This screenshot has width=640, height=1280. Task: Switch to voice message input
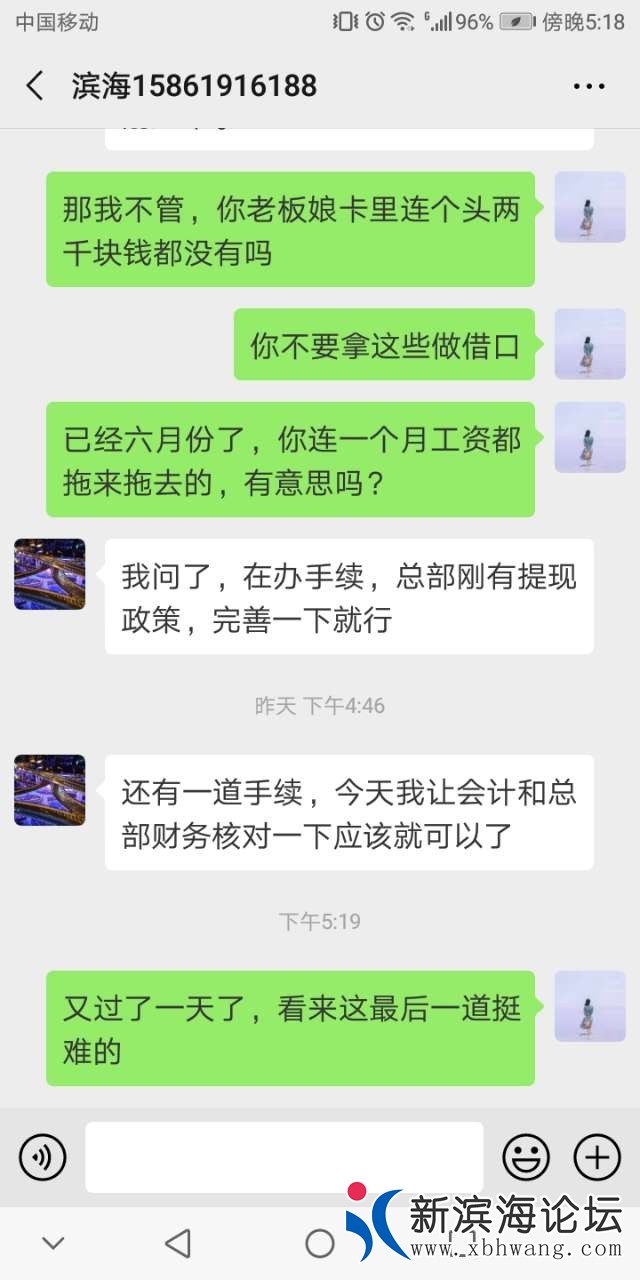42,1158
